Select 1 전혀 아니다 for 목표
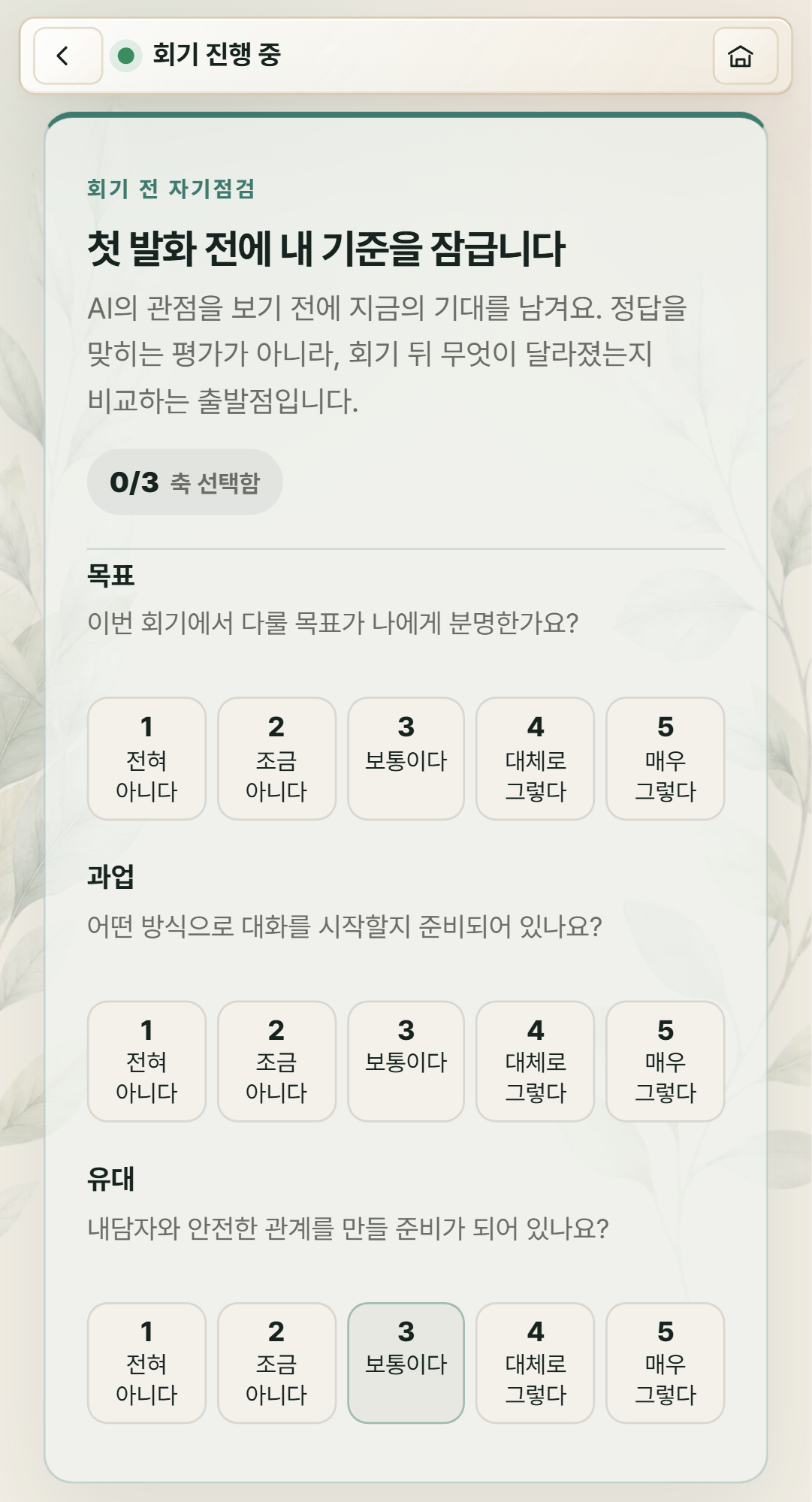 click(146, 758)
